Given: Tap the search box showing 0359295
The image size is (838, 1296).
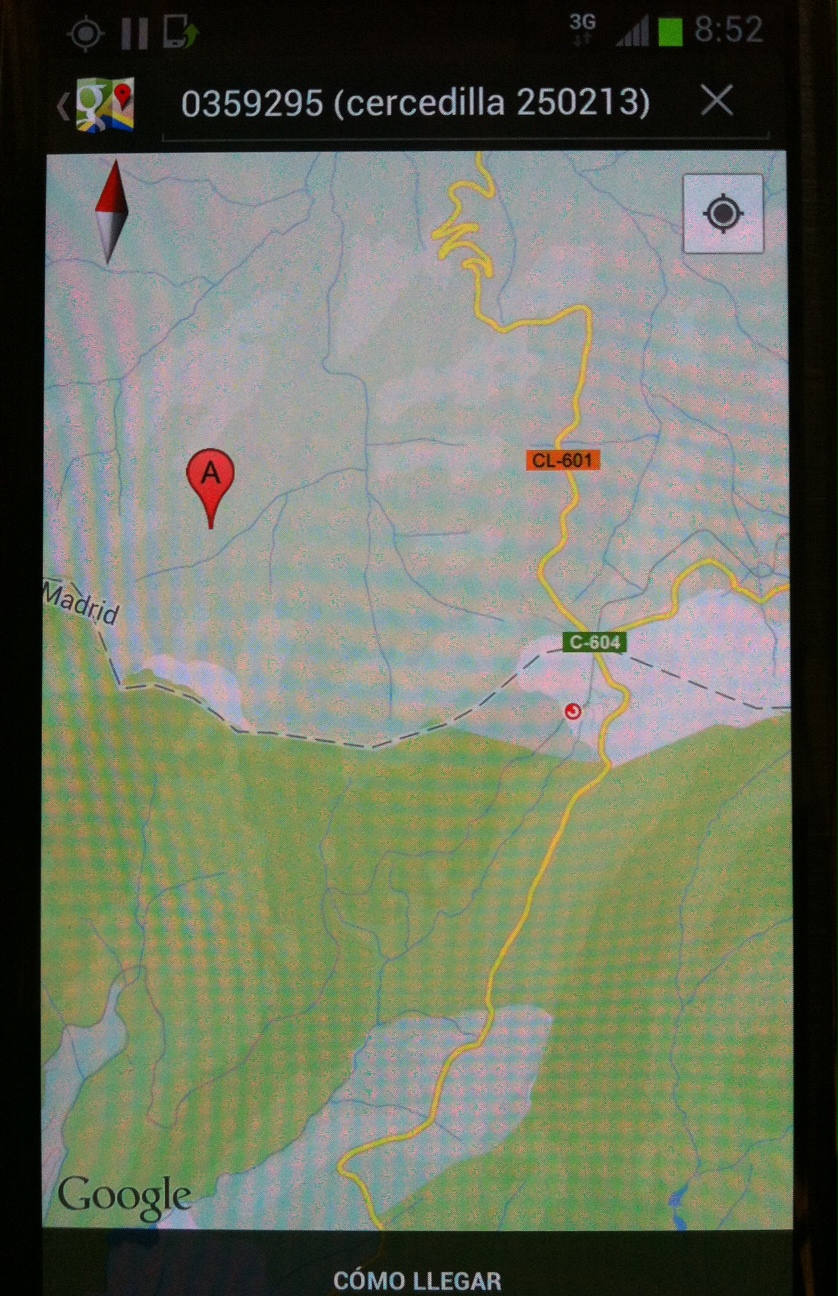Looking at the screenshot, I should (415, 103).
